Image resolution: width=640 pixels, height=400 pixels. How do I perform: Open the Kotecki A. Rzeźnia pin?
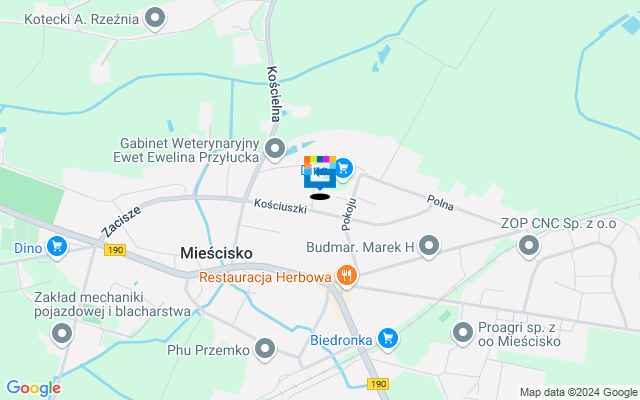click(155, 17)
